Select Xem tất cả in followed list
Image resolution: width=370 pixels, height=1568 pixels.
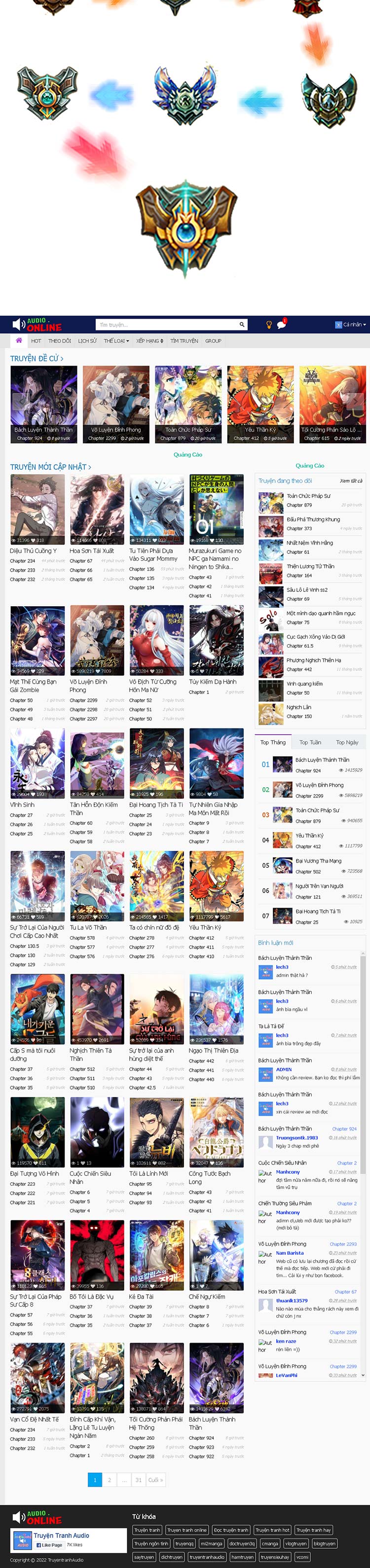351,481
